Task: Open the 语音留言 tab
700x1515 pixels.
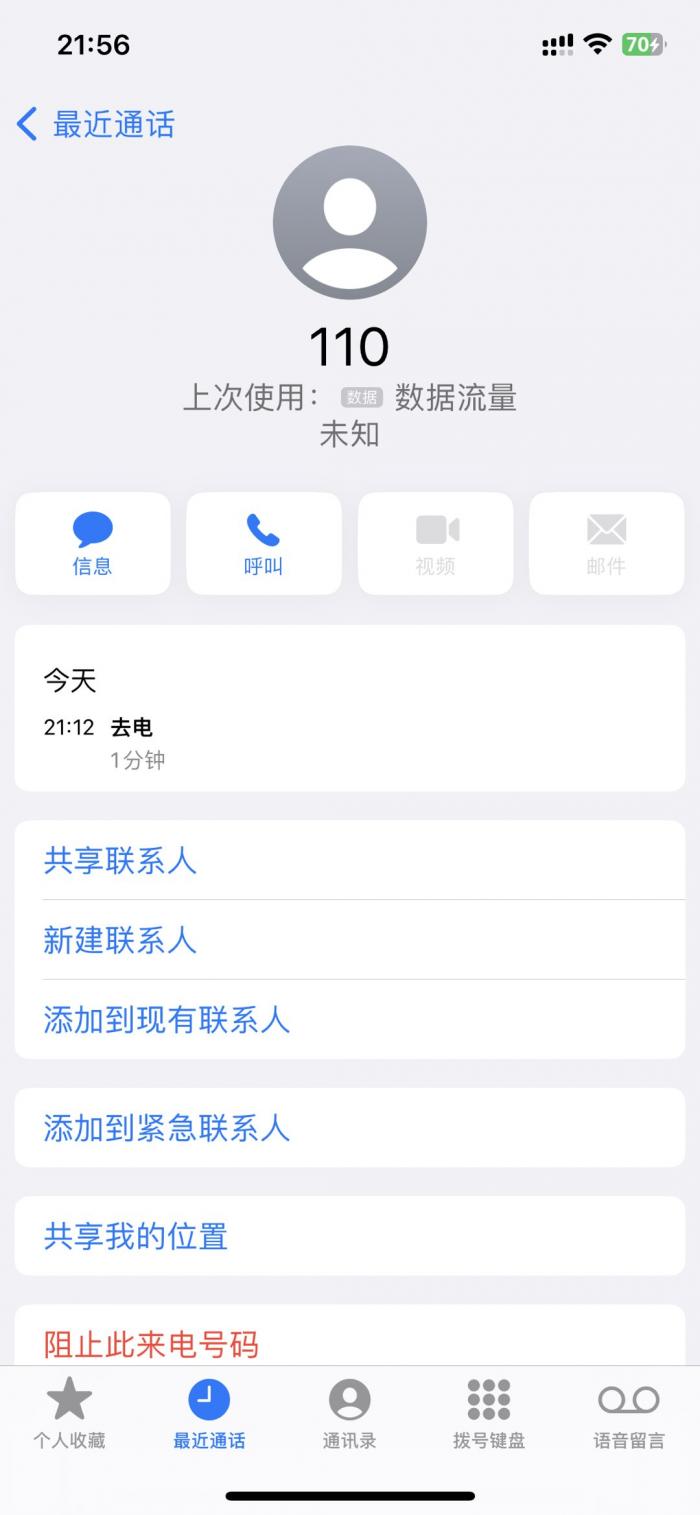Action: coord(629,1413)
